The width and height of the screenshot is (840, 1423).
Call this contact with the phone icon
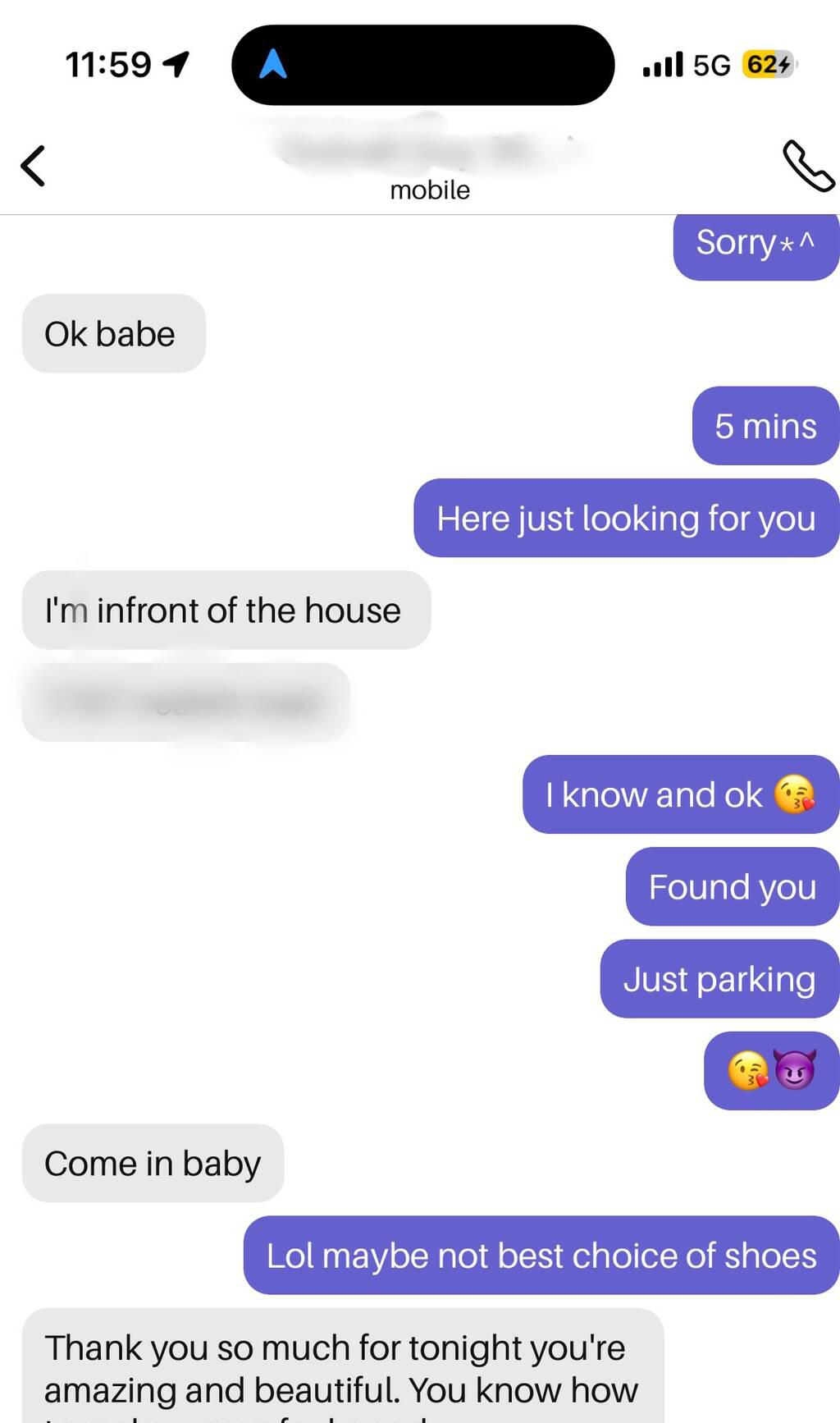pyautogui.click(x=808, y=166)
